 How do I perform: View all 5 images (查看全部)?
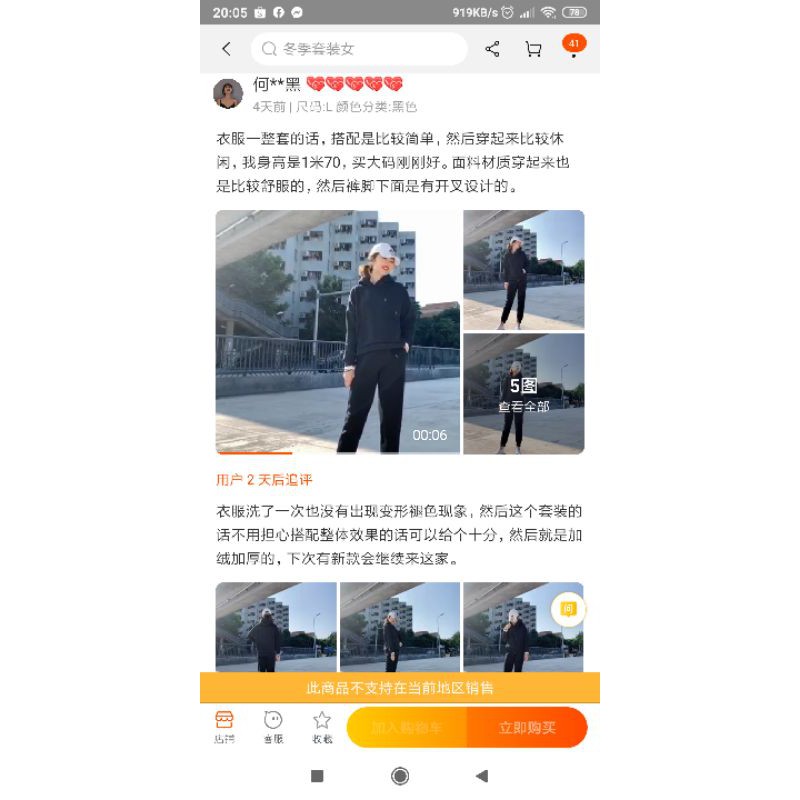tap(523, 393)
